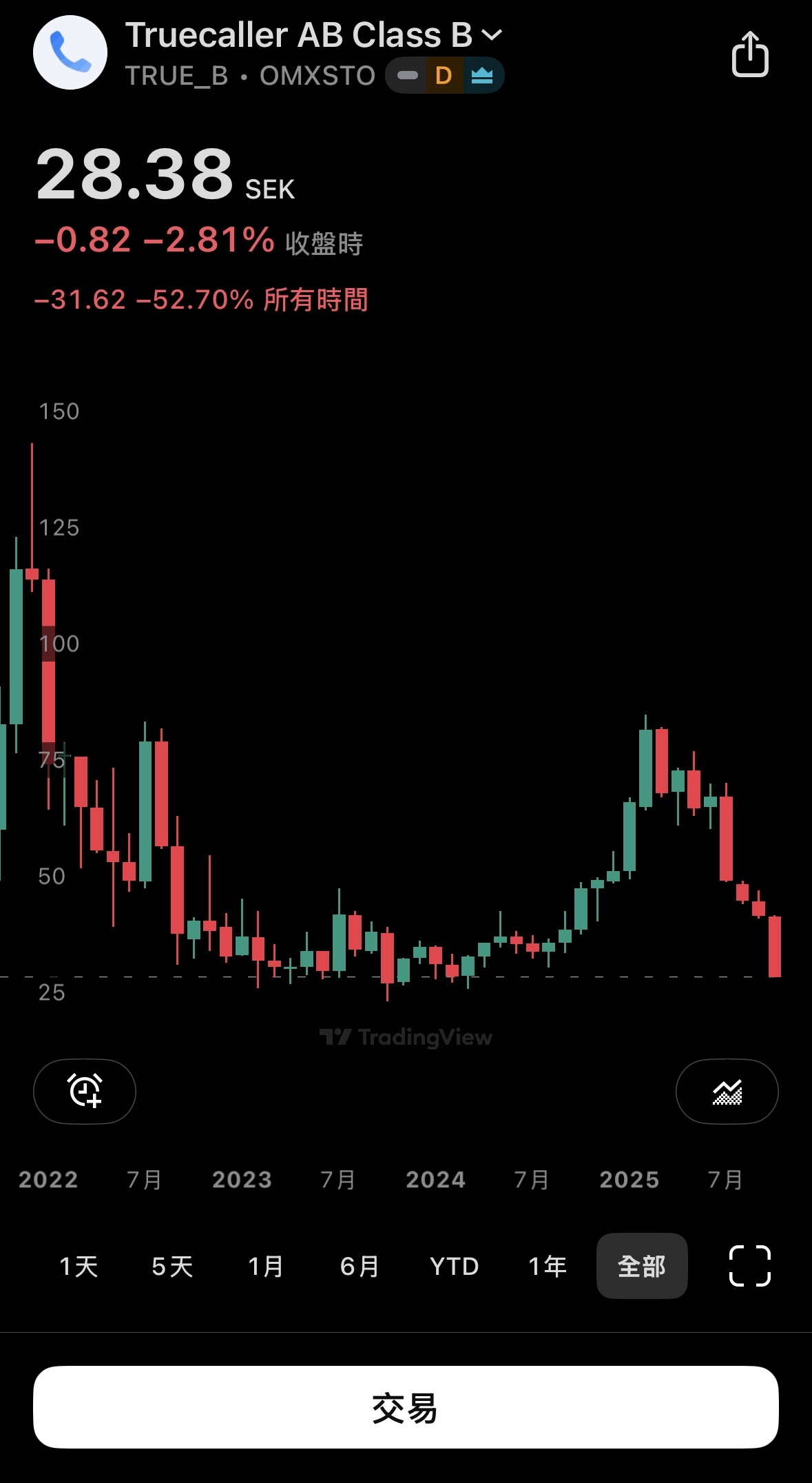Open the market status badges next to OMXSTO
This screenshot has height=1483, width=812.
click(x=444, y=75)
